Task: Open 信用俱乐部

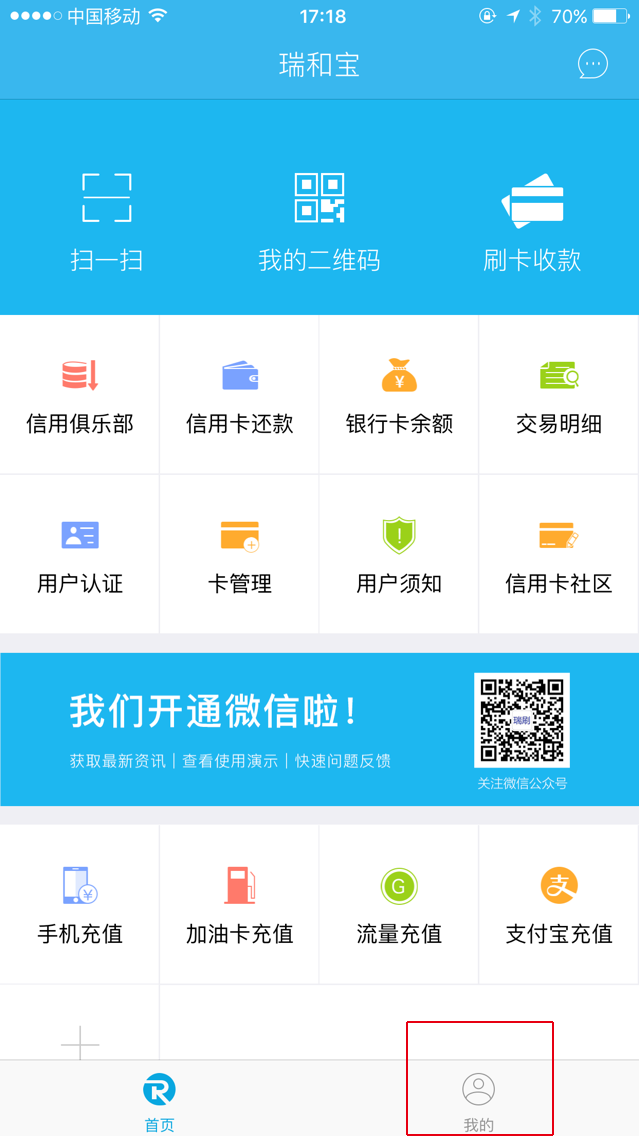Action: [x=80, y=396]
